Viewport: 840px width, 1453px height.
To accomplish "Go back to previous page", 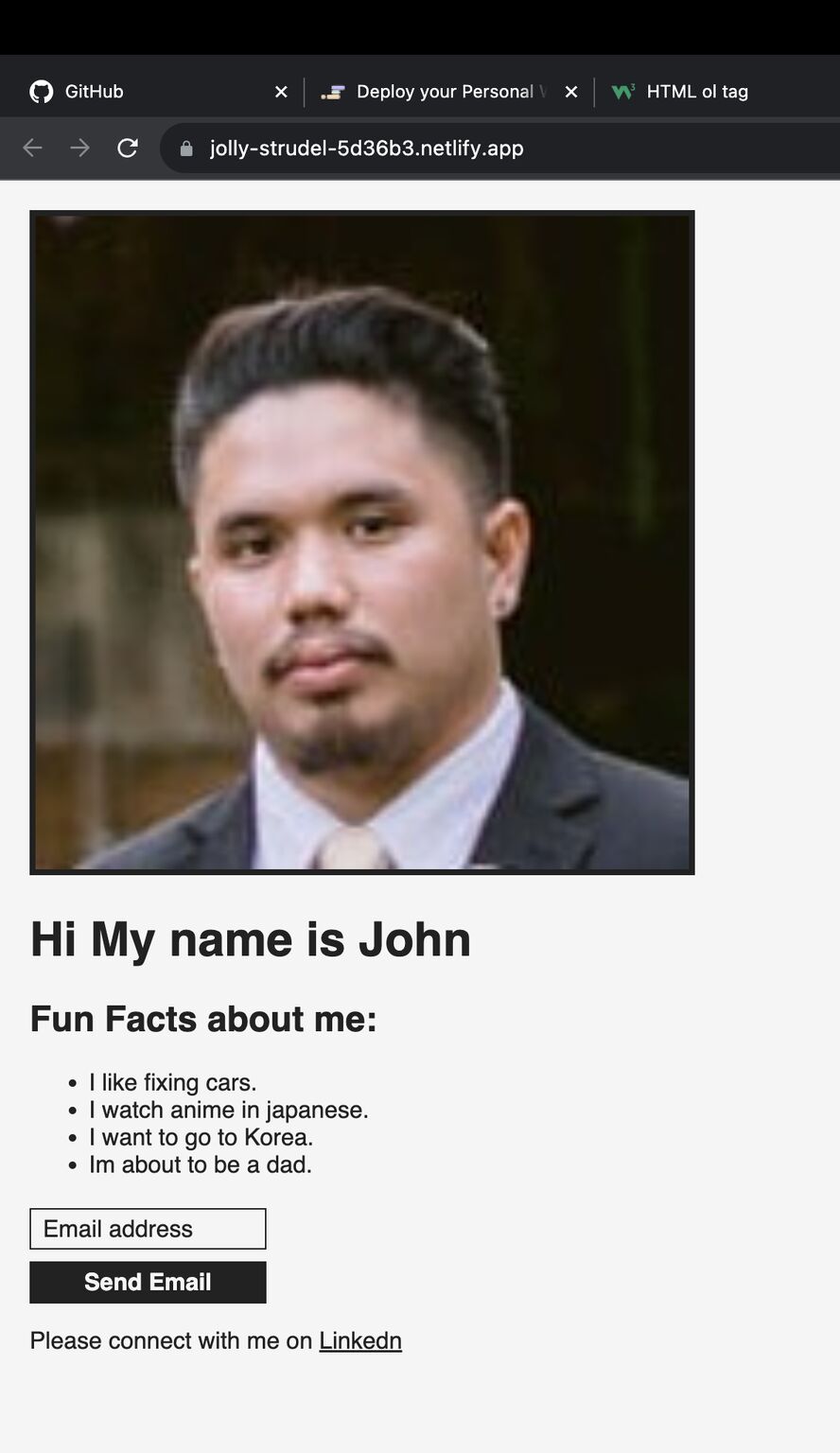I will 33,149.
